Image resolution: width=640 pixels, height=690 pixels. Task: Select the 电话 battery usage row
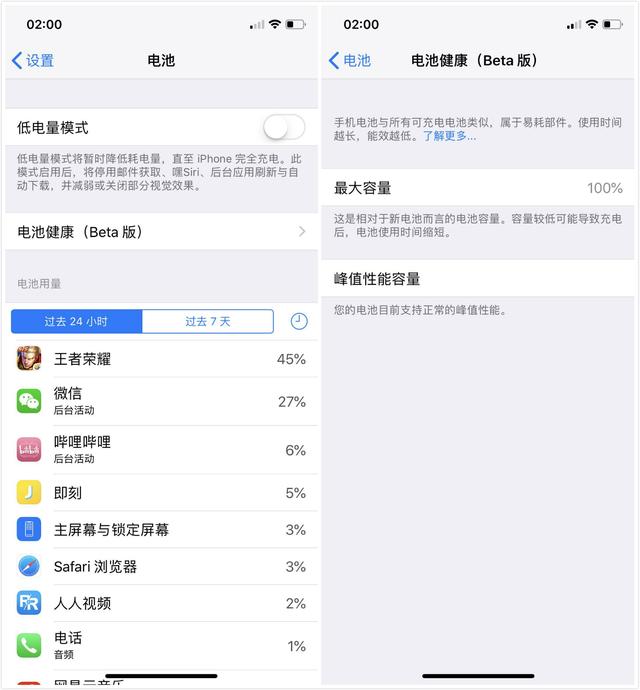coord(161,646)
